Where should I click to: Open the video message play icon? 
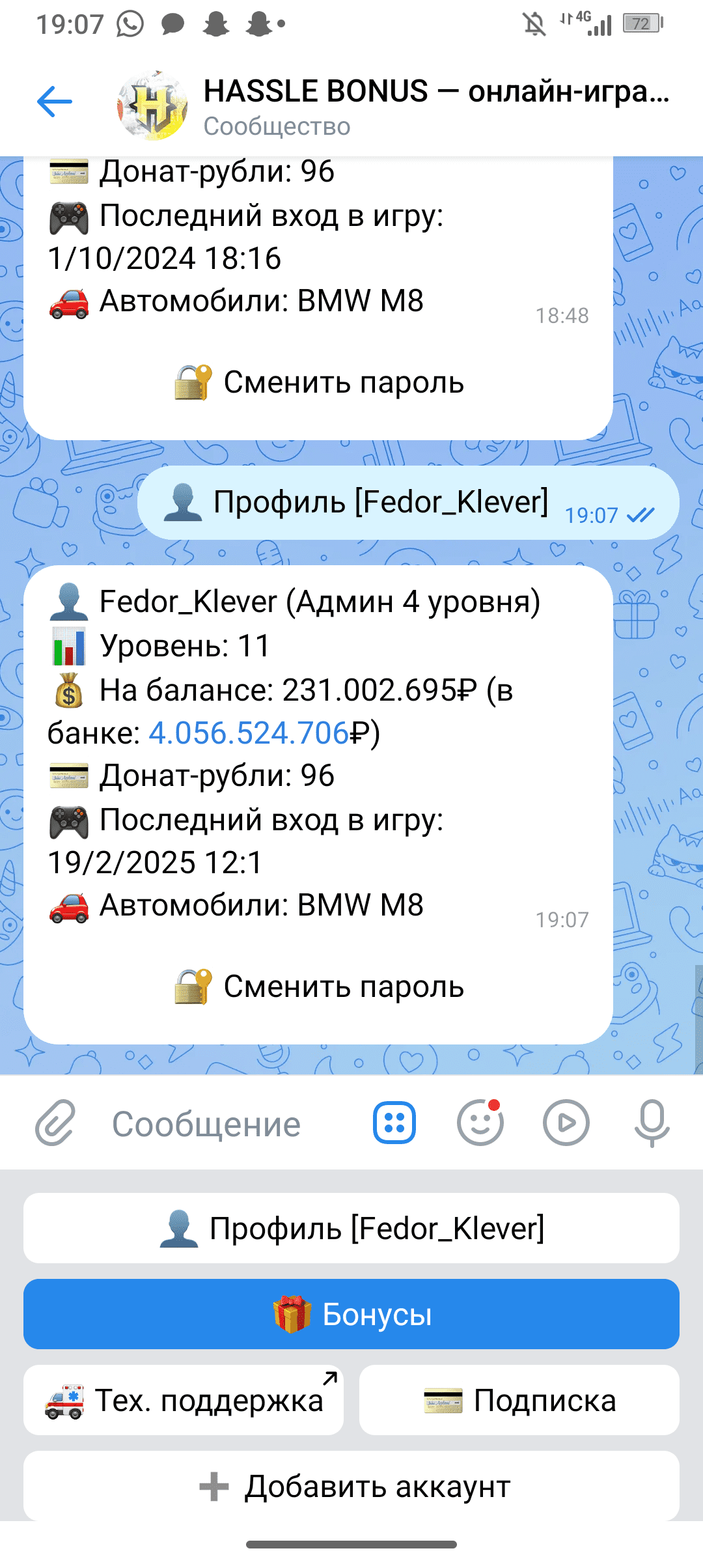pyautogui.click(x=566, y=1123)
